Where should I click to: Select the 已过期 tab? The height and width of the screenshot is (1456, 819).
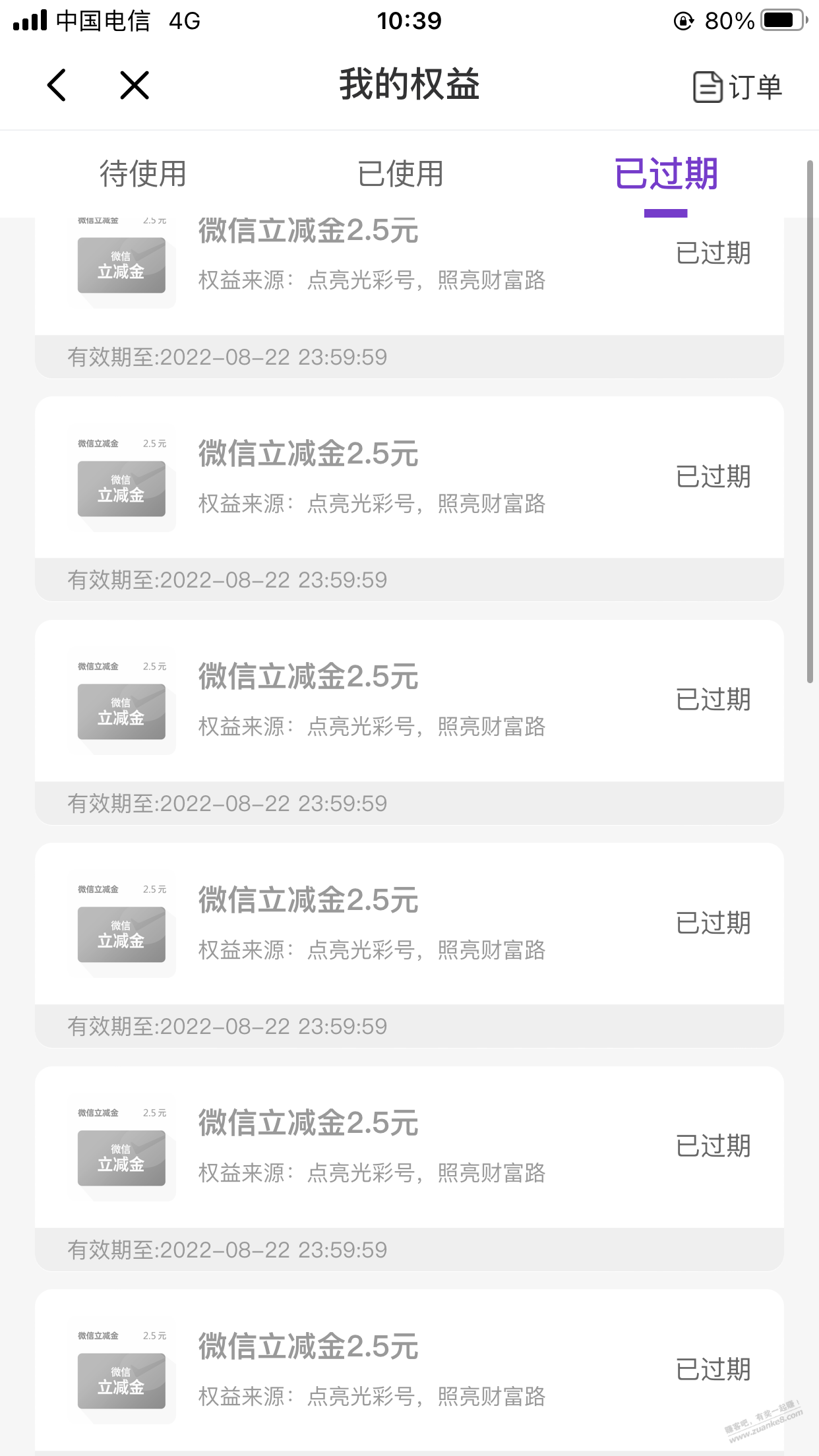click(665, 174)
